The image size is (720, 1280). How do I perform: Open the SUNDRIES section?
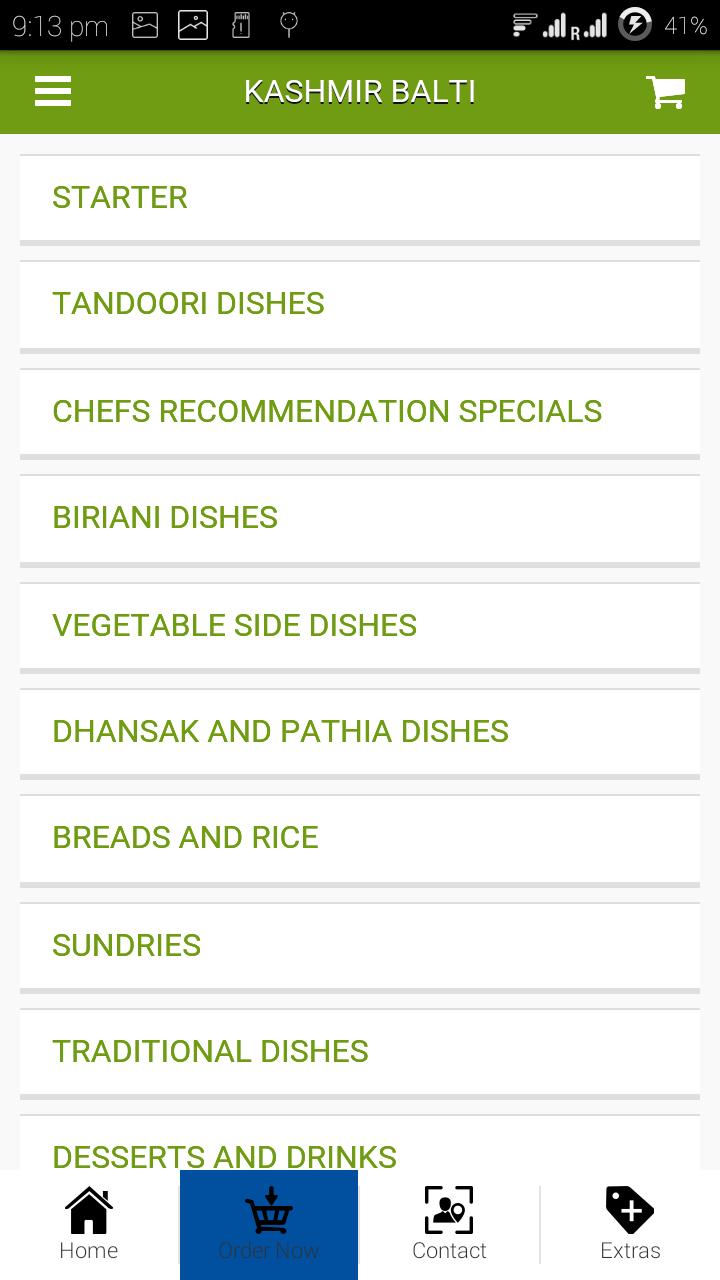[x=360, y=945]
